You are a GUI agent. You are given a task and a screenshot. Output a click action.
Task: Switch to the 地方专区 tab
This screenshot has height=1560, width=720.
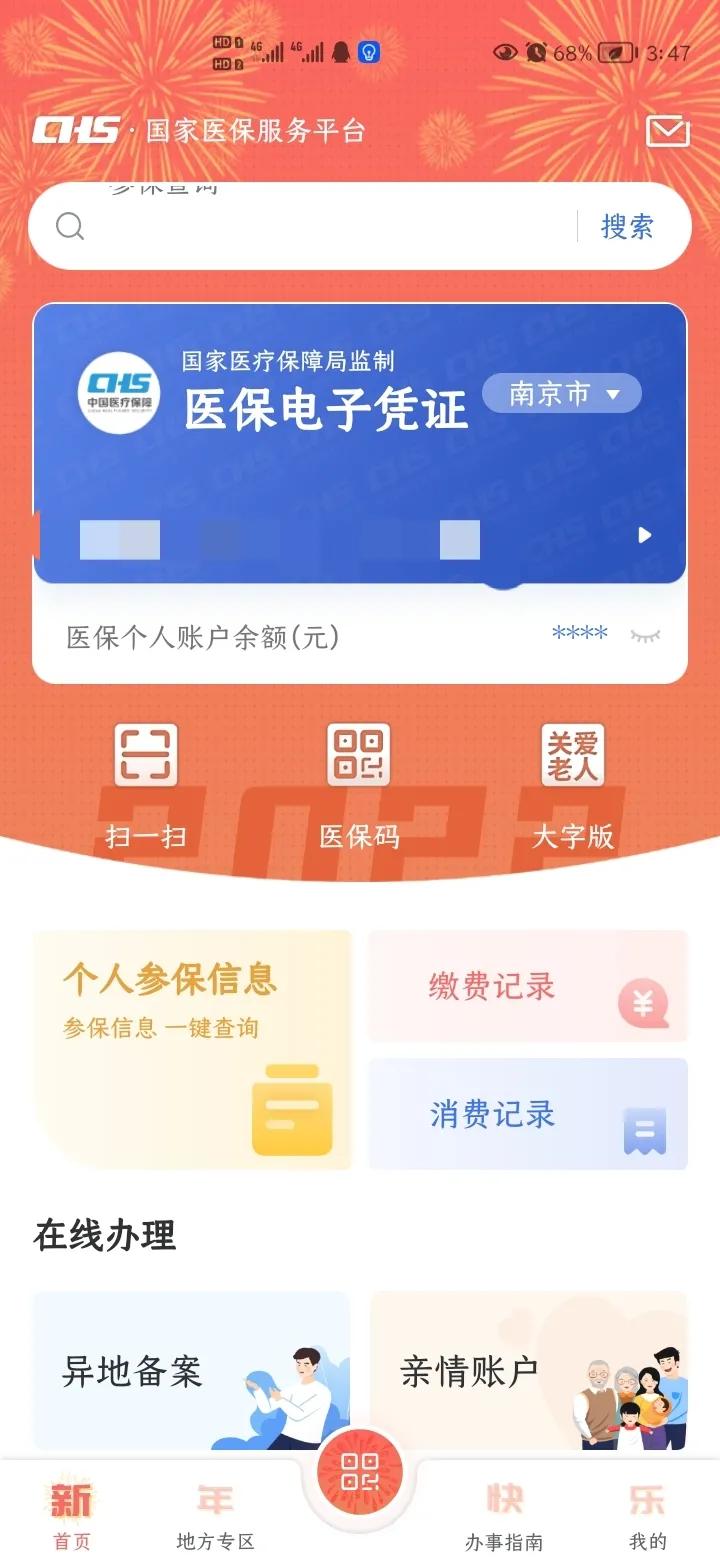tap(215, 1516)
